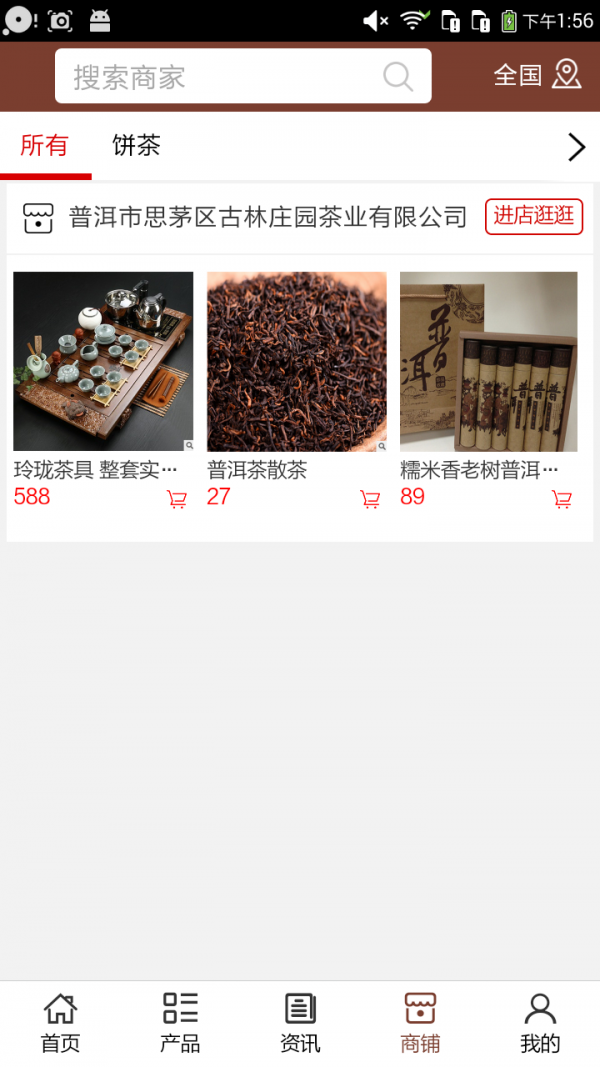Add the 588 tea set to cart
This screenshot has width=600, height=1067.
coord(177,499)
